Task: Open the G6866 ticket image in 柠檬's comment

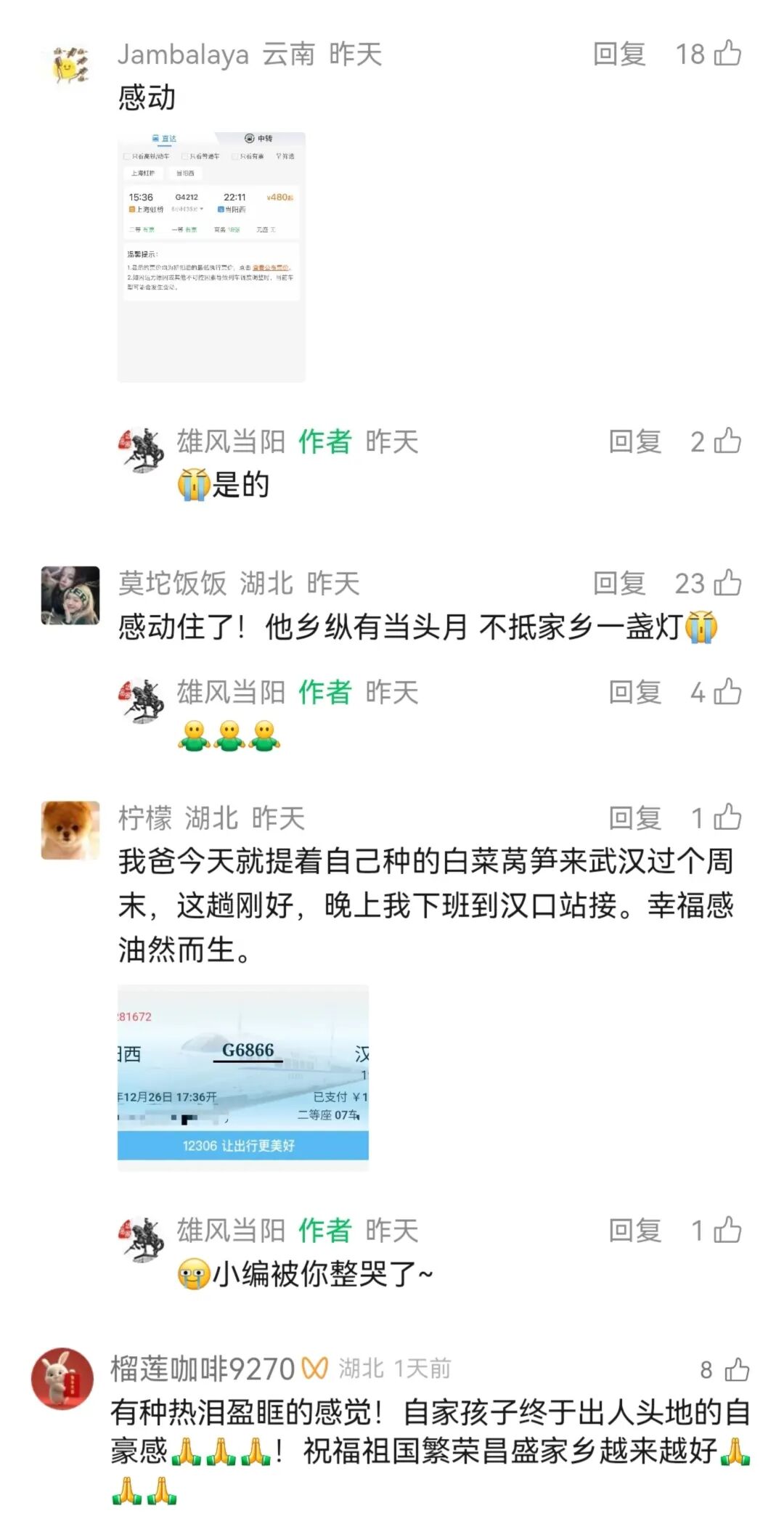Action: pos(243,1077)
